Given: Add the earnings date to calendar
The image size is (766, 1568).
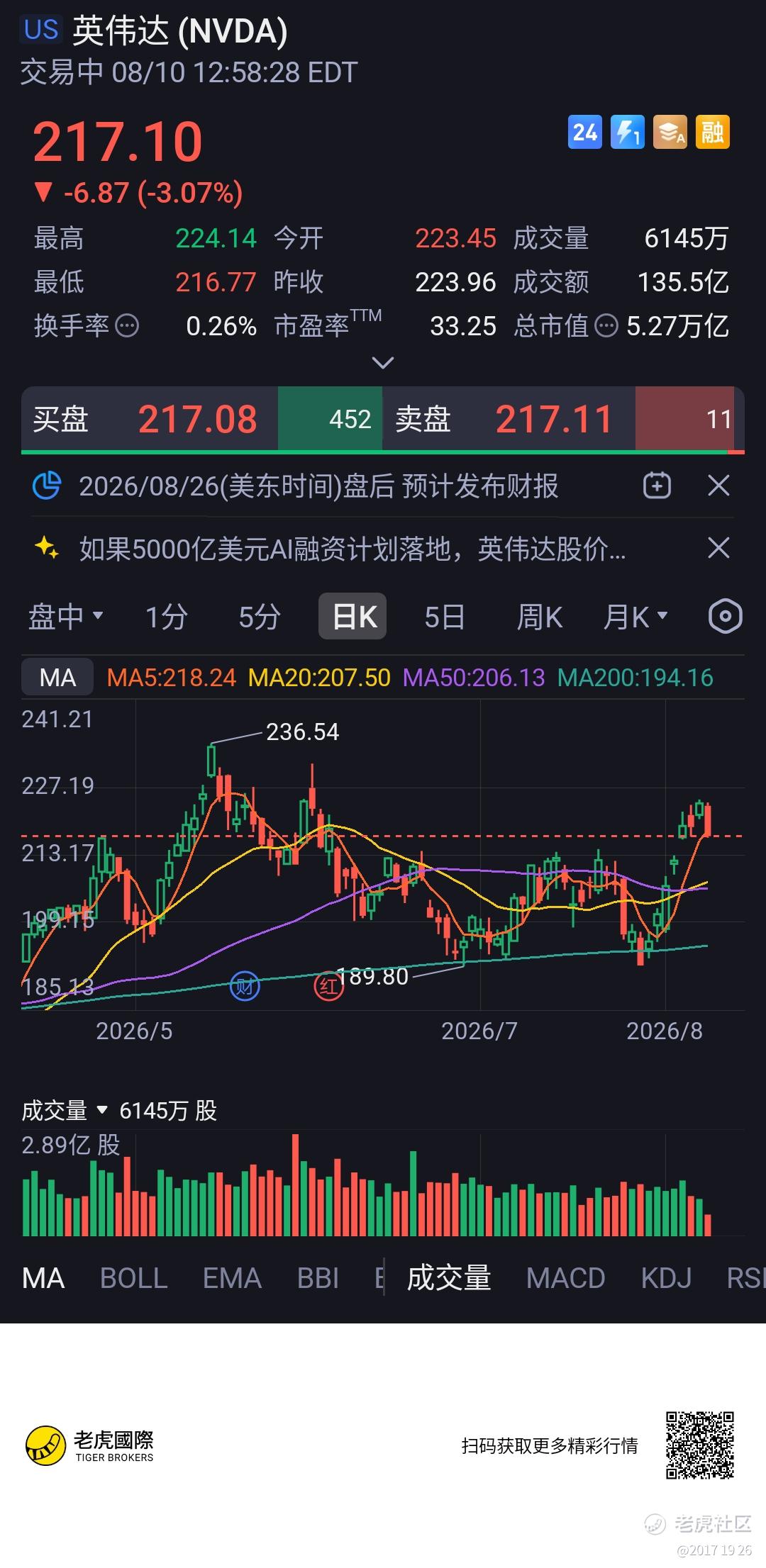Looking at the screenshot, I should (x=657, y=486).
